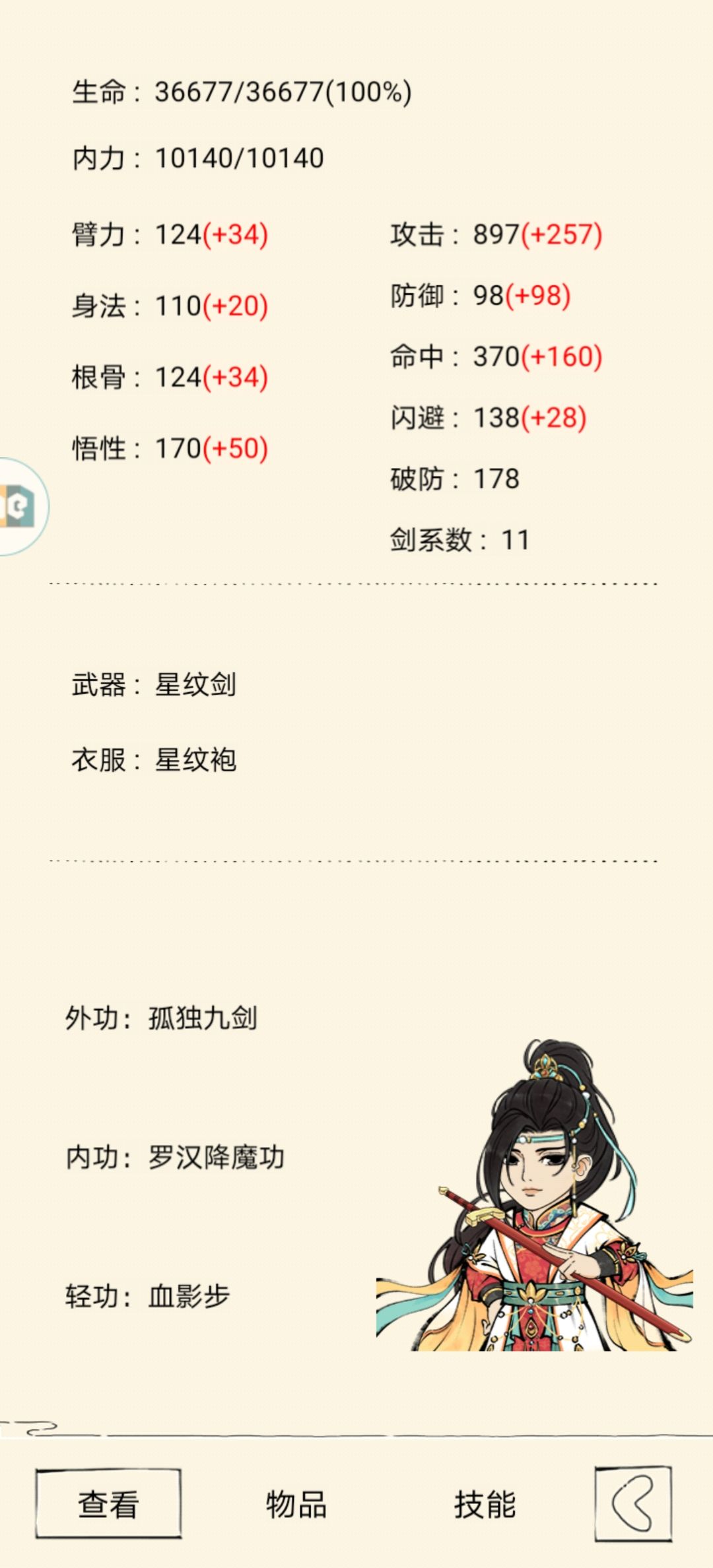Image resolution: width=713 pixels, height=1568 pixels.
Task: Switch to the 物品 tab
Action: point(296,1505)
